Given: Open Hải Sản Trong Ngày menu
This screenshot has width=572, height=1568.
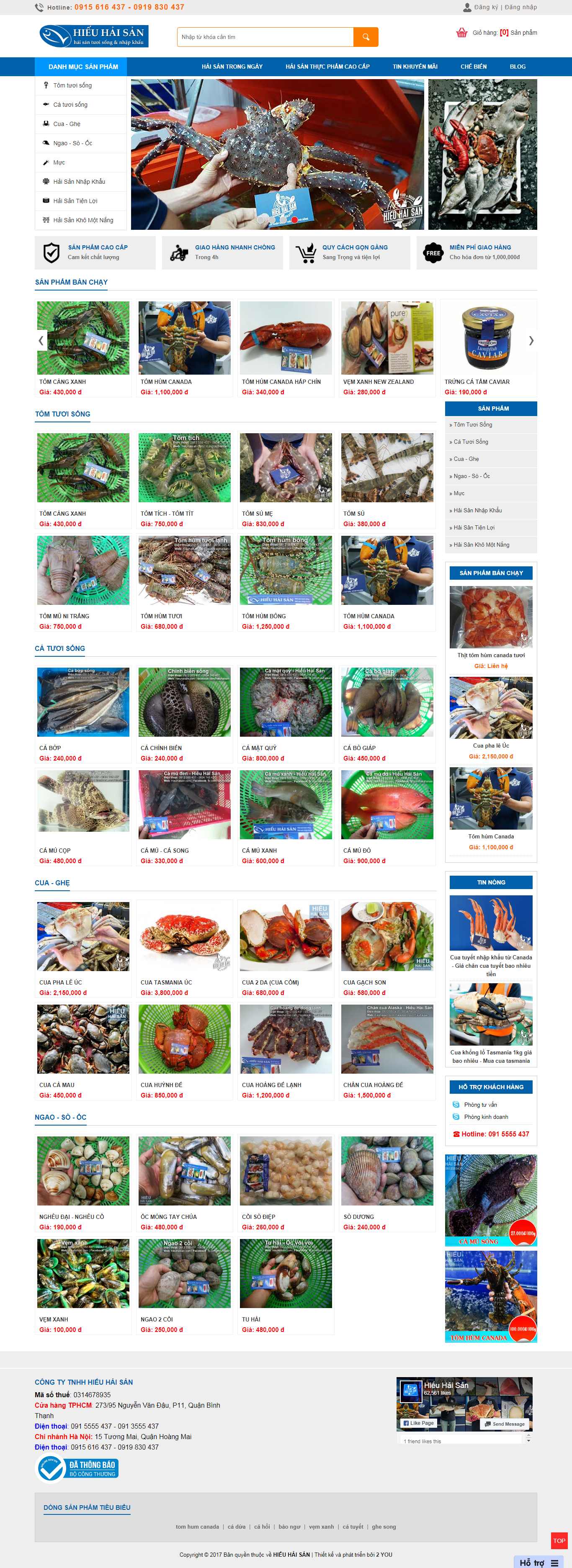Looking at the screenshot, I should coord(232,67).
